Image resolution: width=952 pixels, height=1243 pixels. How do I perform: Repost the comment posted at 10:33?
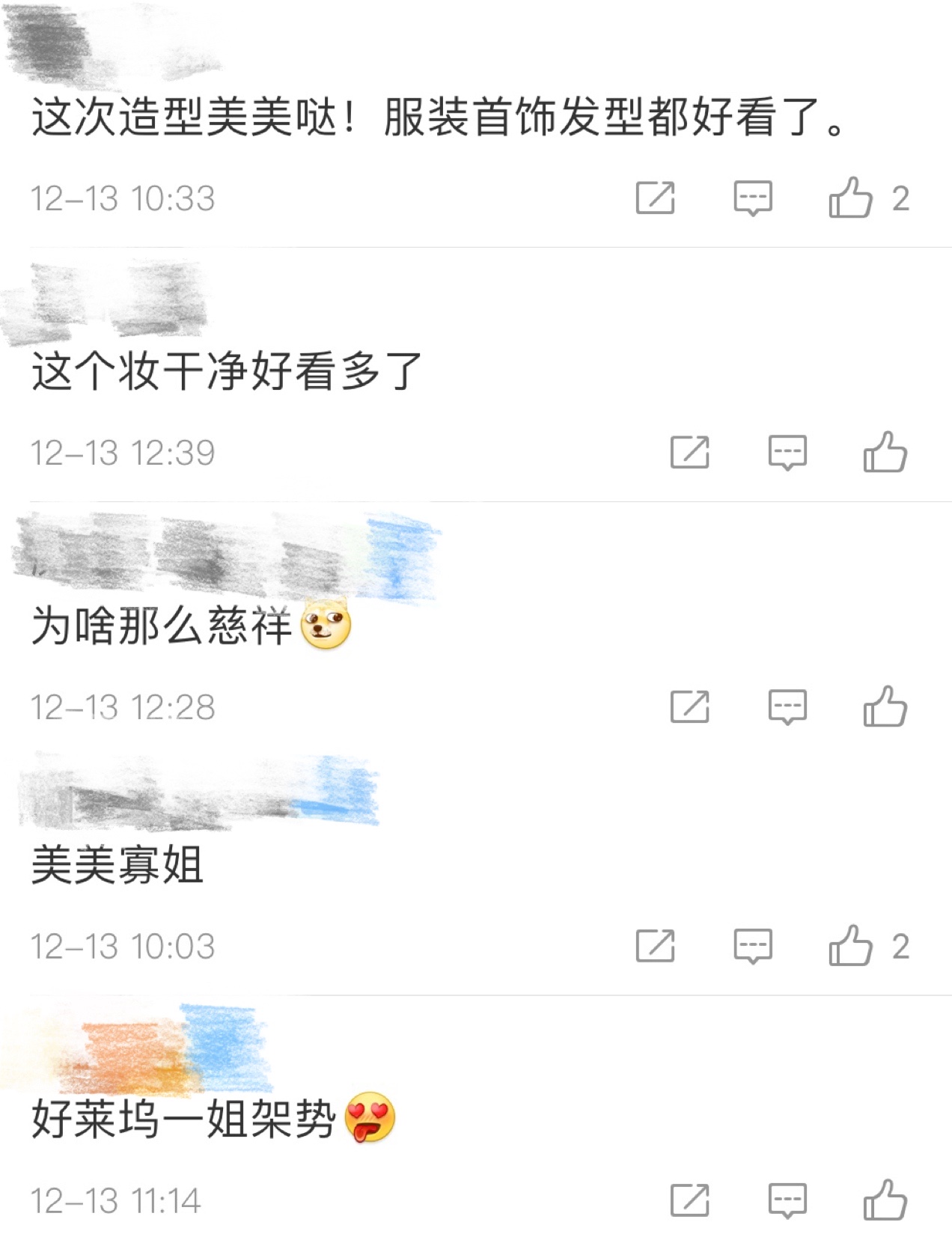pyautogui.click(x=655, y=198)
